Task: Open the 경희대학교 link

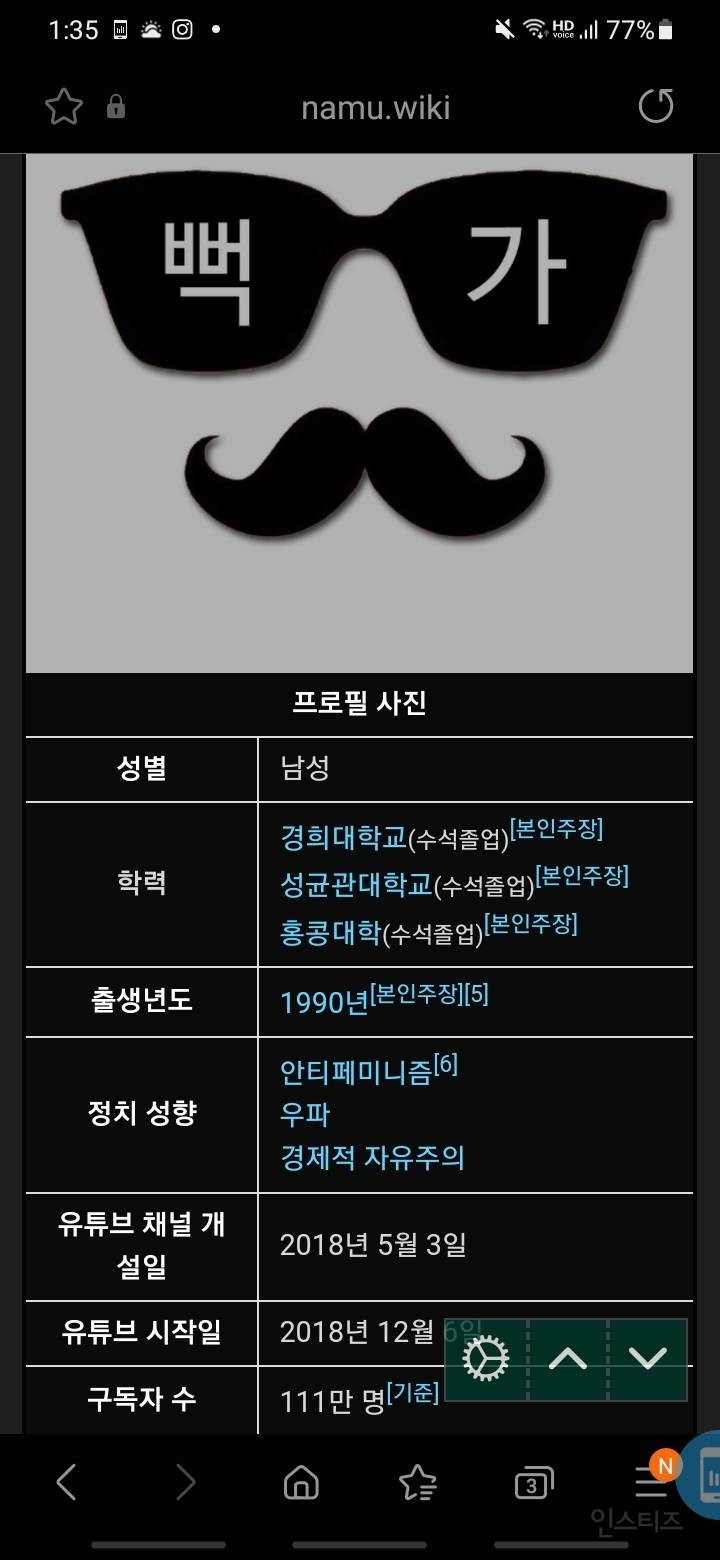Action: 343,837
